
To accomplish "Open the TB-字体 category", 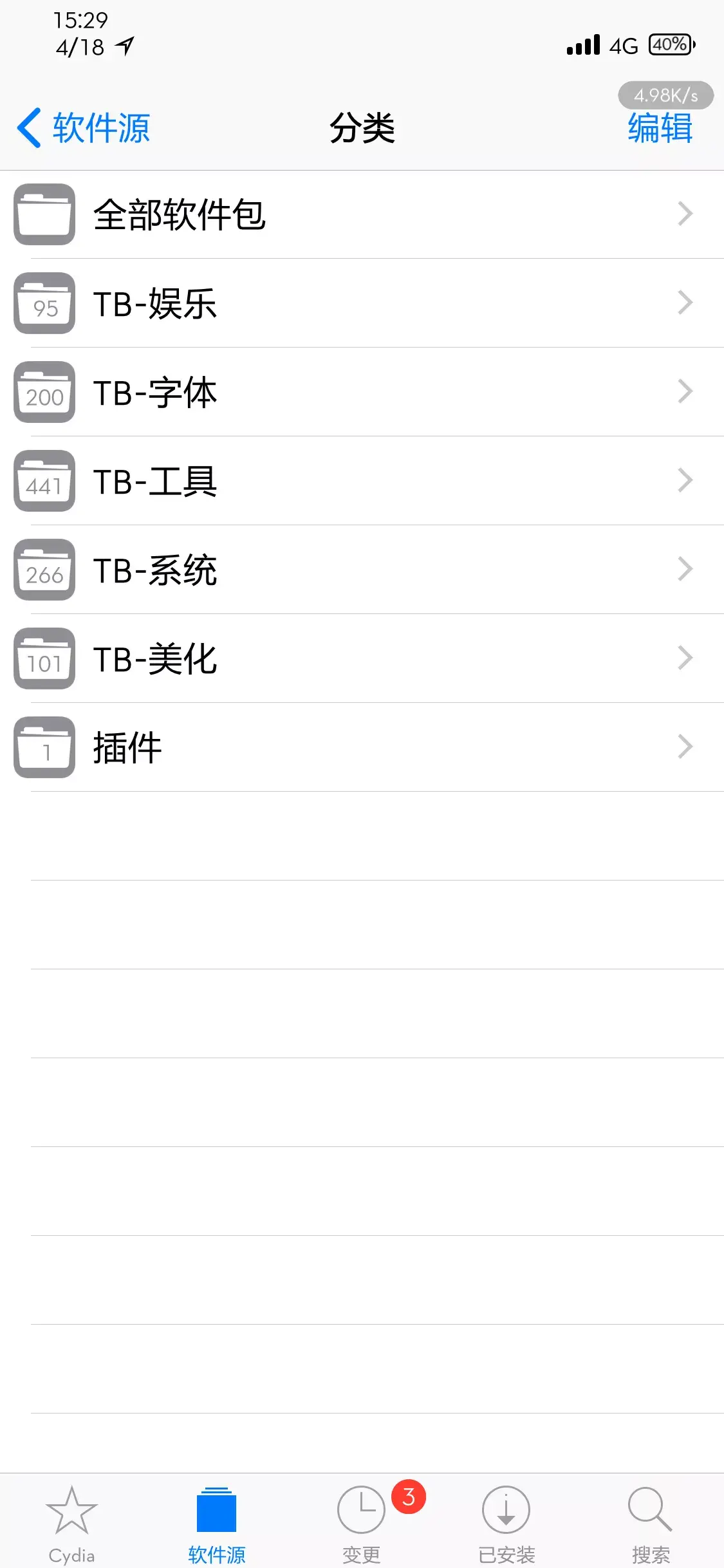I will [x=362, y=392].
